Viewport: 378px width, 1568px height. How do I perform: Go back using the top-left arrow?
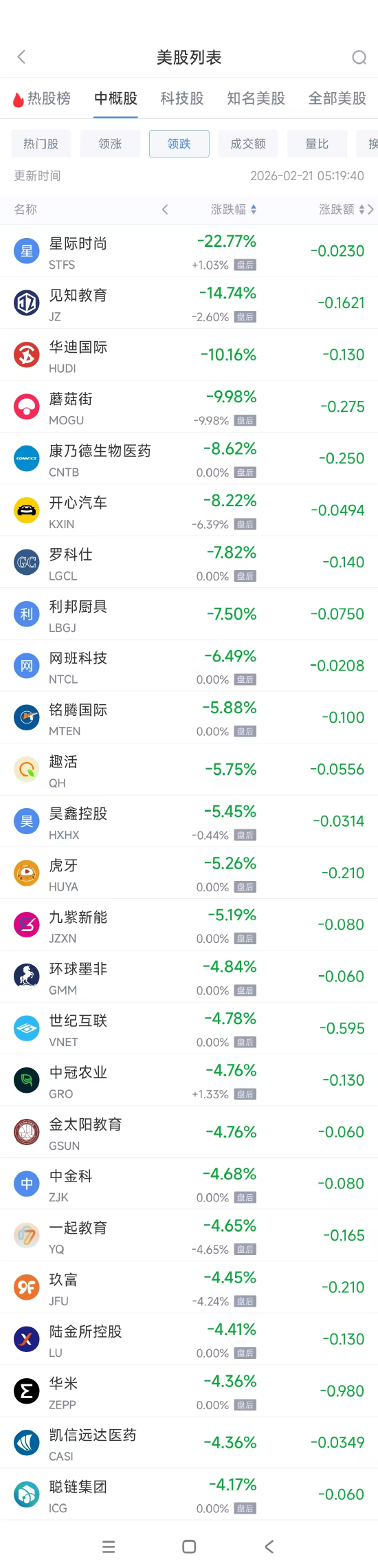pyautogui.click(x=21, y=57)
